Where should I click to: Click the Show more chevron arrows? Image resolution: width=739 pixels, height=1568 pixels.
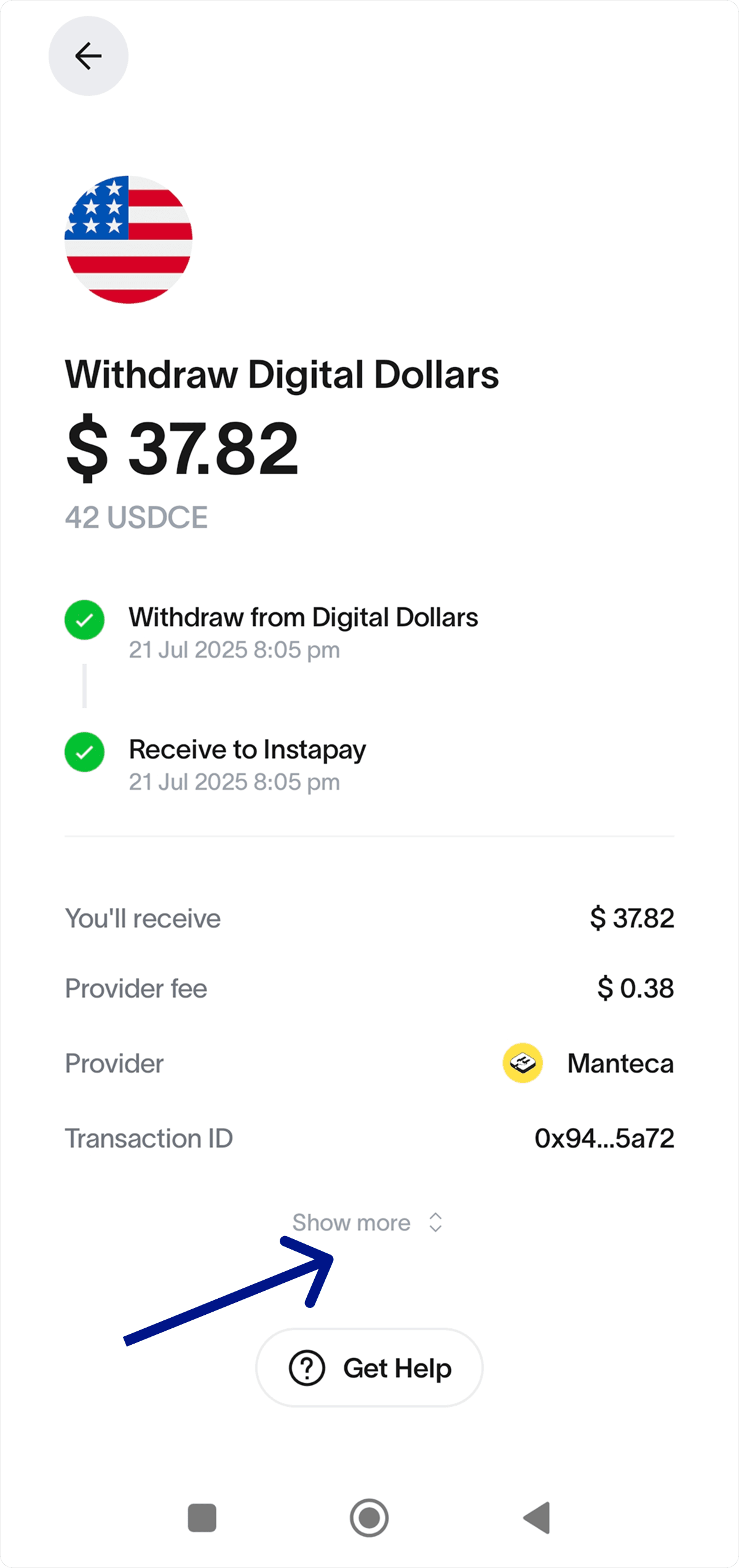coord(435,1222)
